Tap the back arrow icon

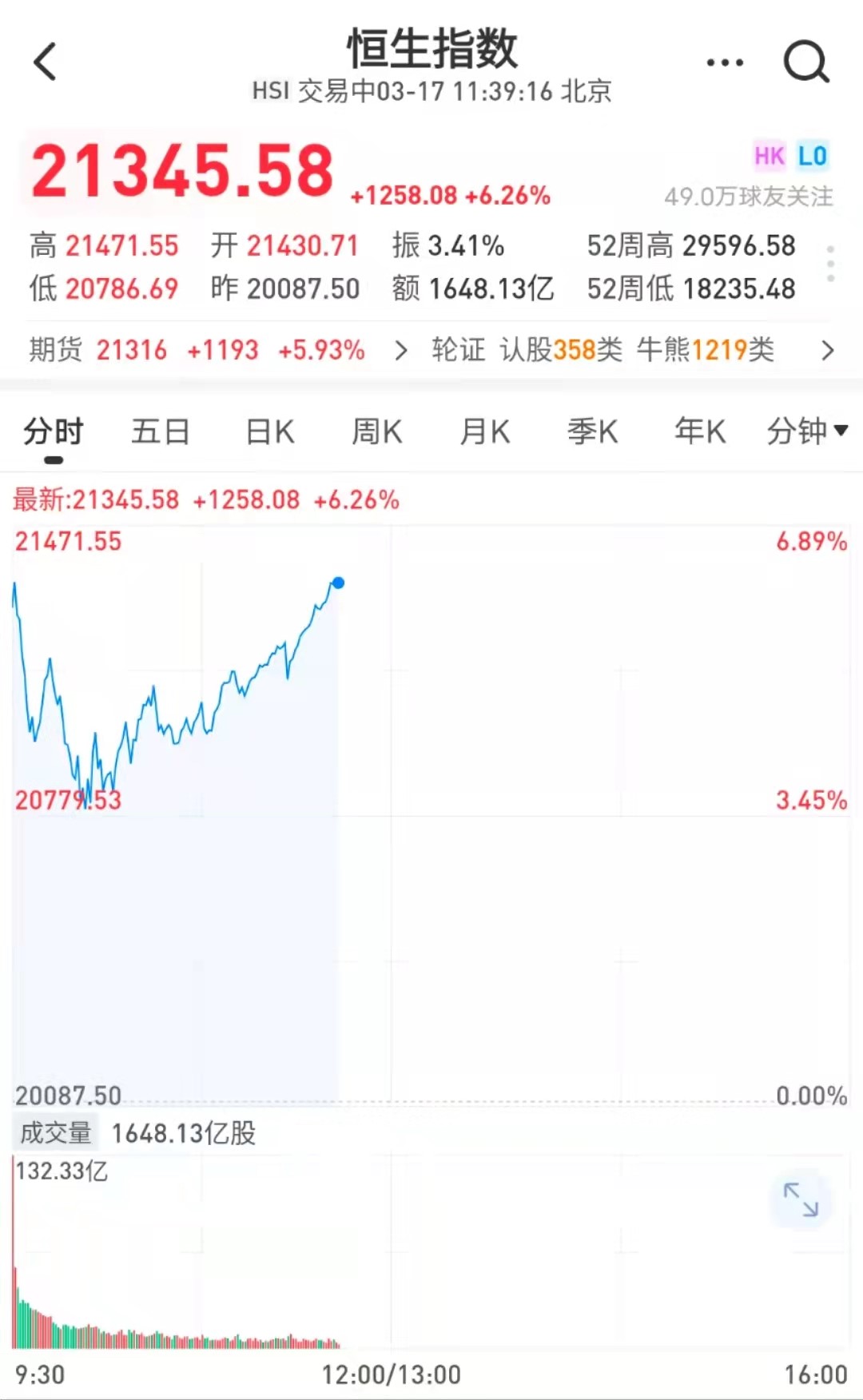(46, 62)
